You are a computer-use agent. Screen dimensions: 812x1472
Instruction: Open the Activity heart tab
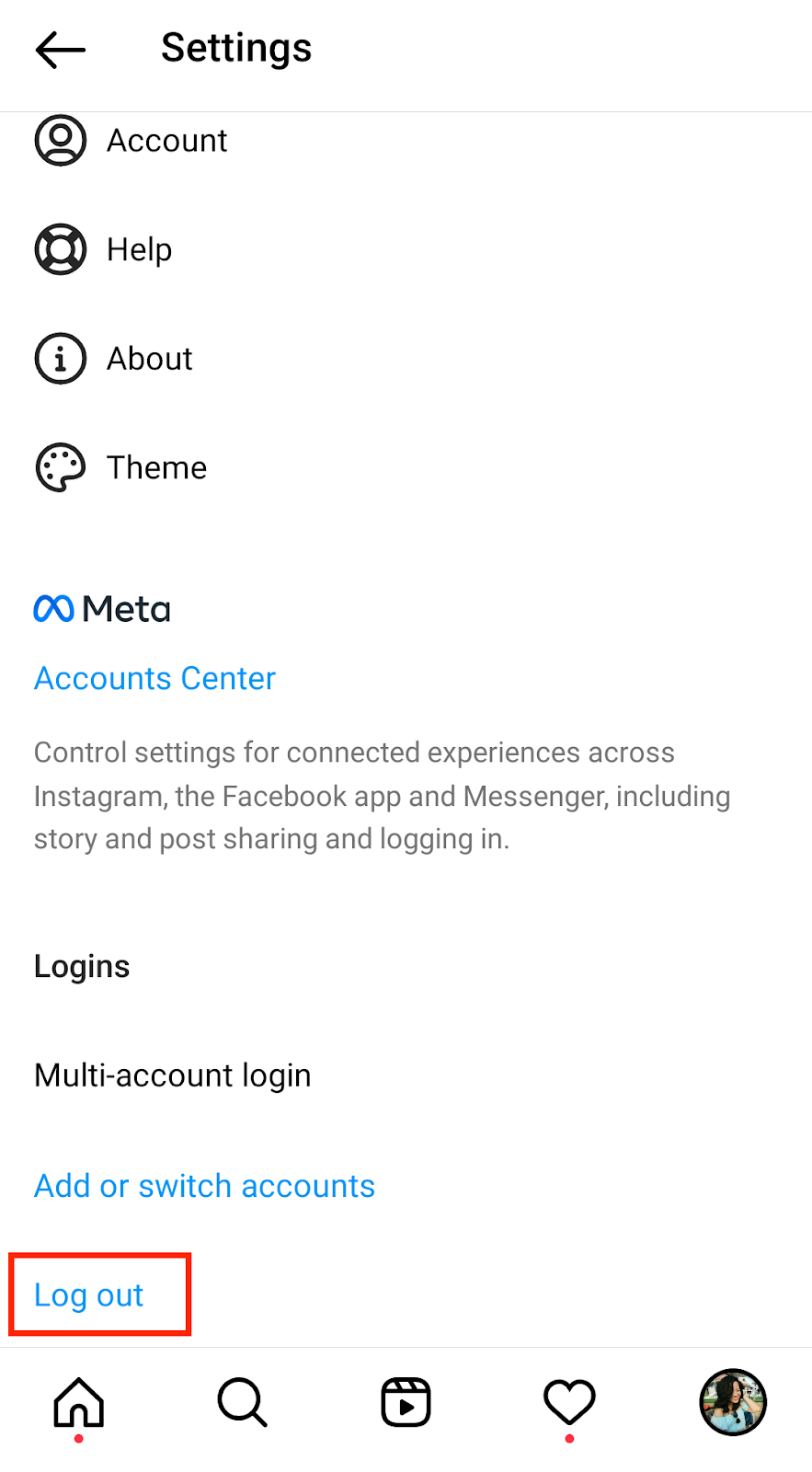pyautogui.click(x=569, y=1403)
